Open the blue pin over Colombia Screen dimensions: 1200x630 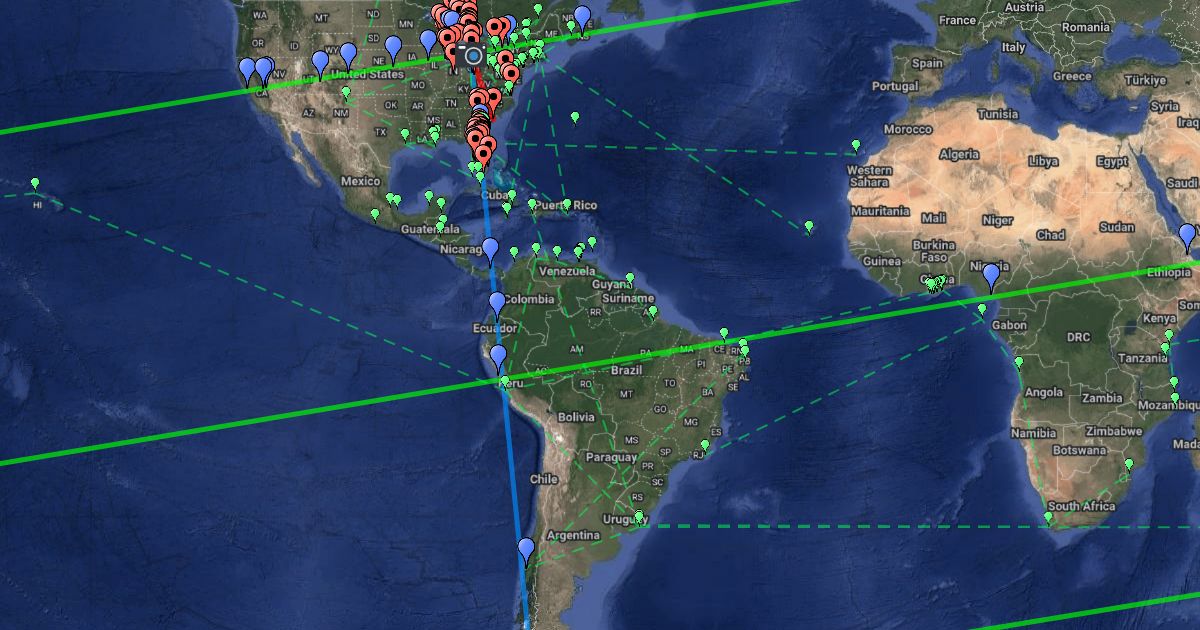tap(497, 305)
